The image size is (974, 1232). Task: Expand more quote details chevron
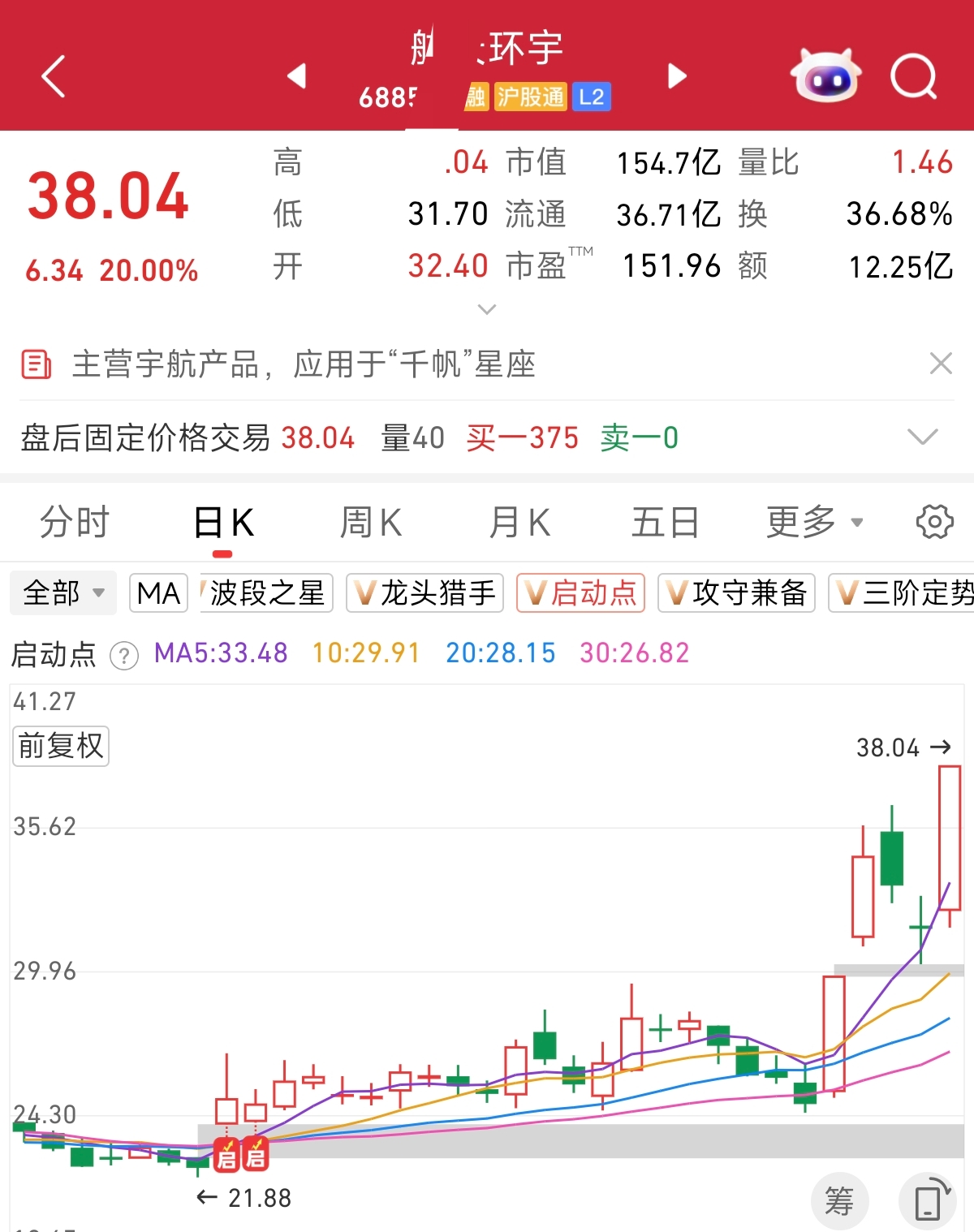(487, 309)
